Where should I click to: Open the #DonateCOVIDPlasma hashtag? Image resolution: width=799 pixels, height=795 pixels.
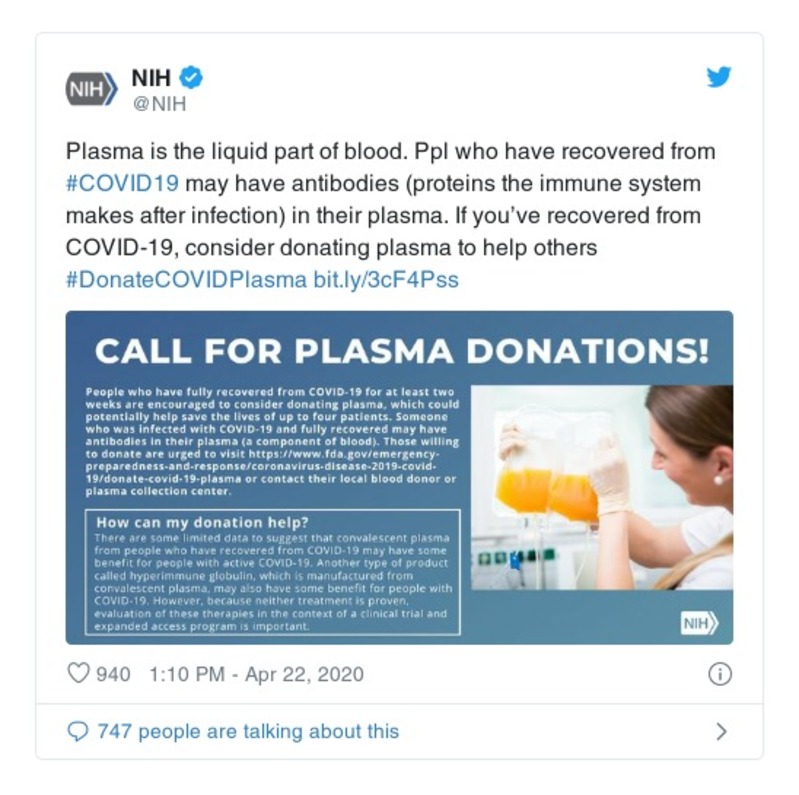(x=186, y=279)
